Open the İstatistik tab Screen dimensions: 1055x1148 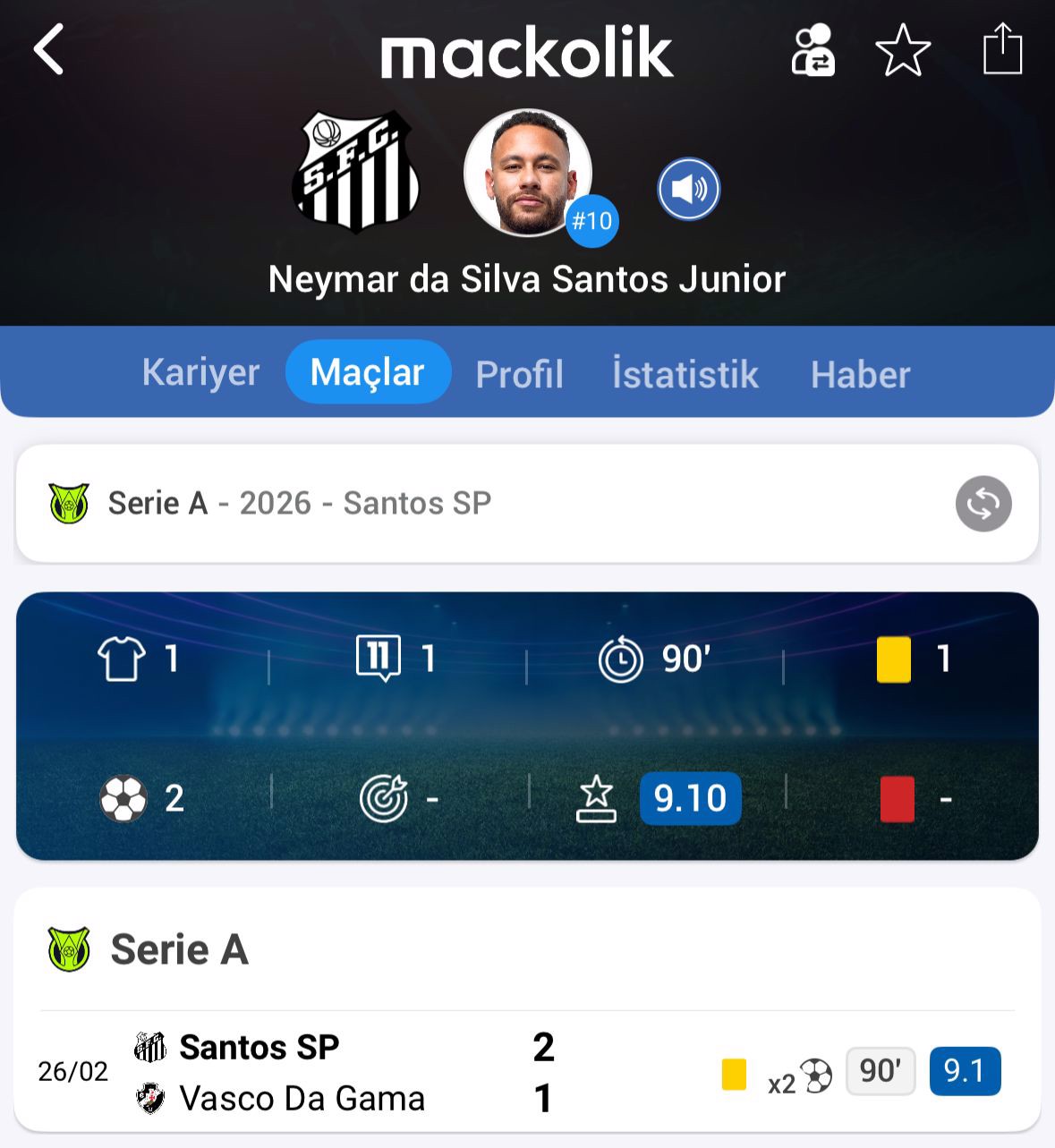tap(685, 374)
